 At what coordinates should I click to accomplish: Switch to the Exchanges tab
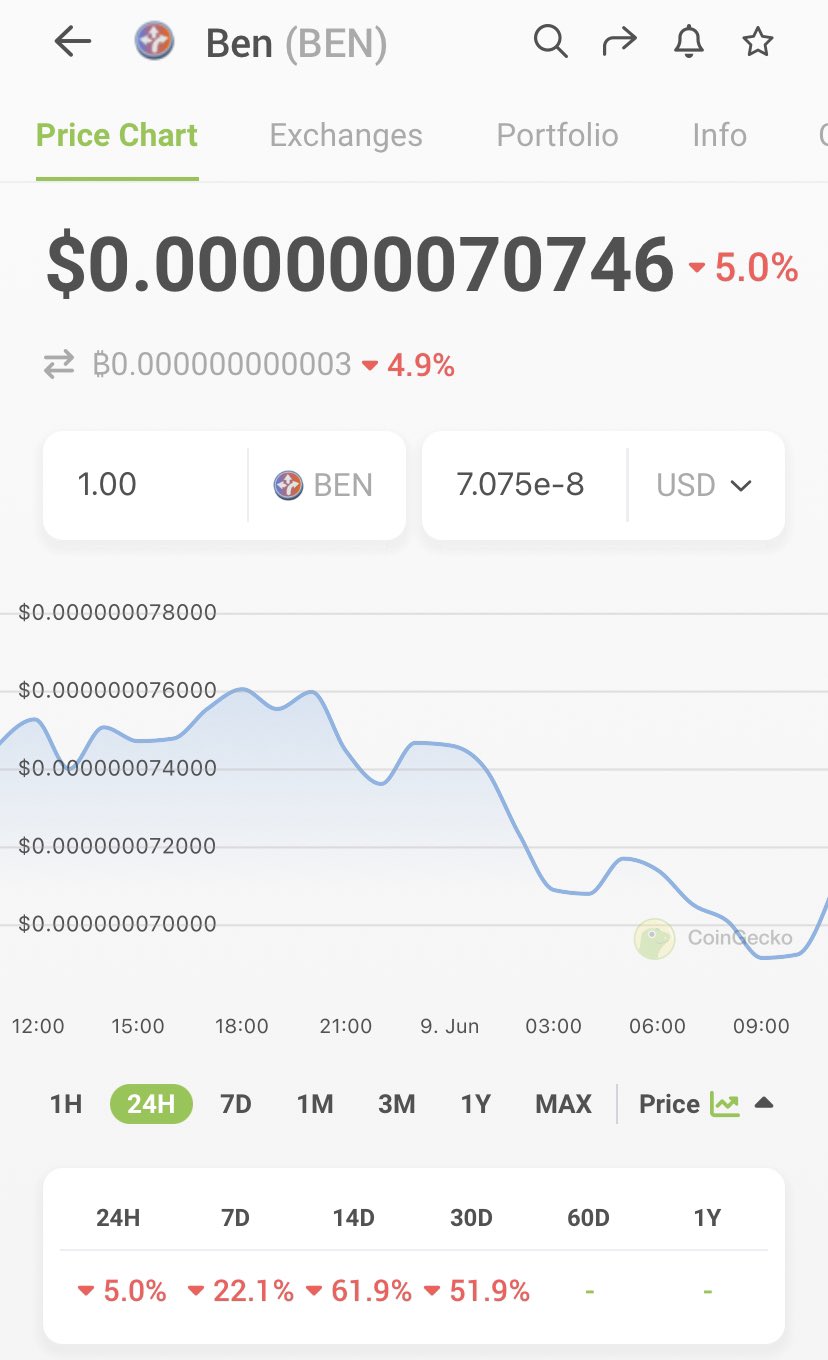tap(346, 135)
